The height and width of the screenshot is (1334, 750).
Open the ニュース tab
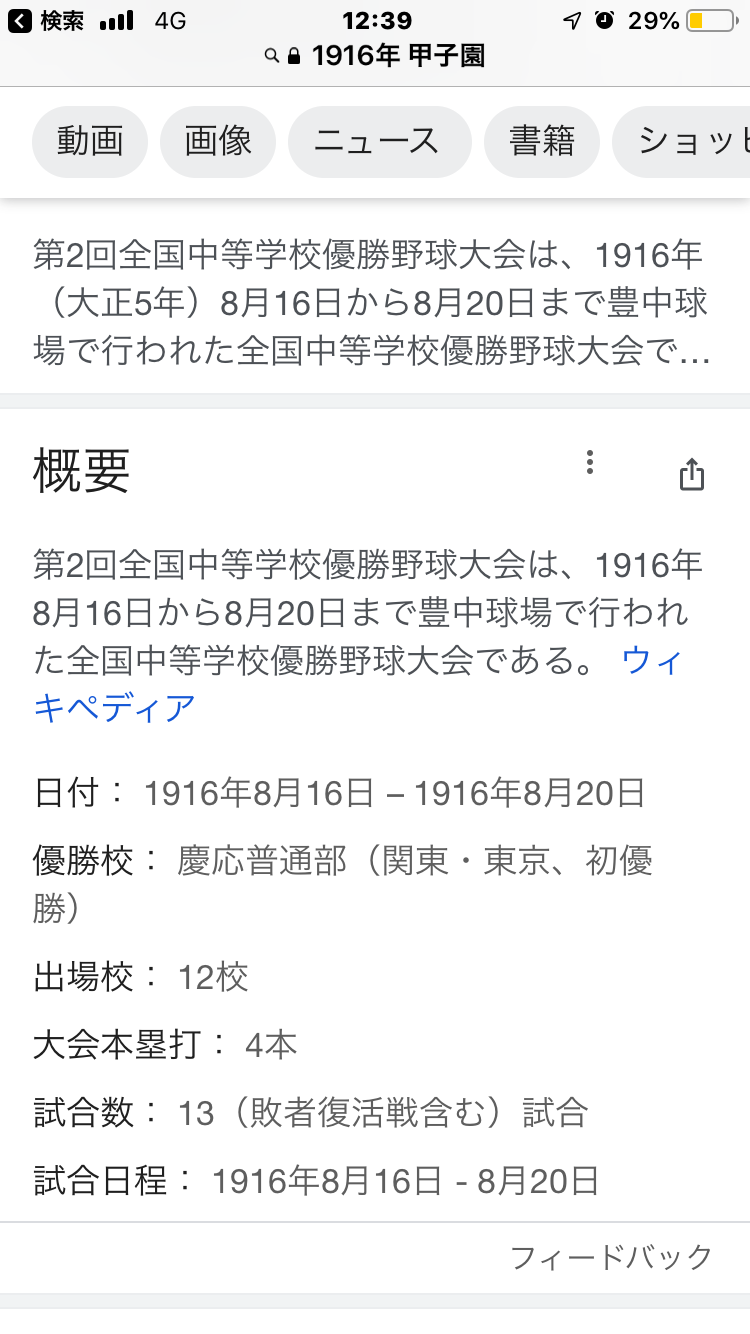tap(379, 142)
